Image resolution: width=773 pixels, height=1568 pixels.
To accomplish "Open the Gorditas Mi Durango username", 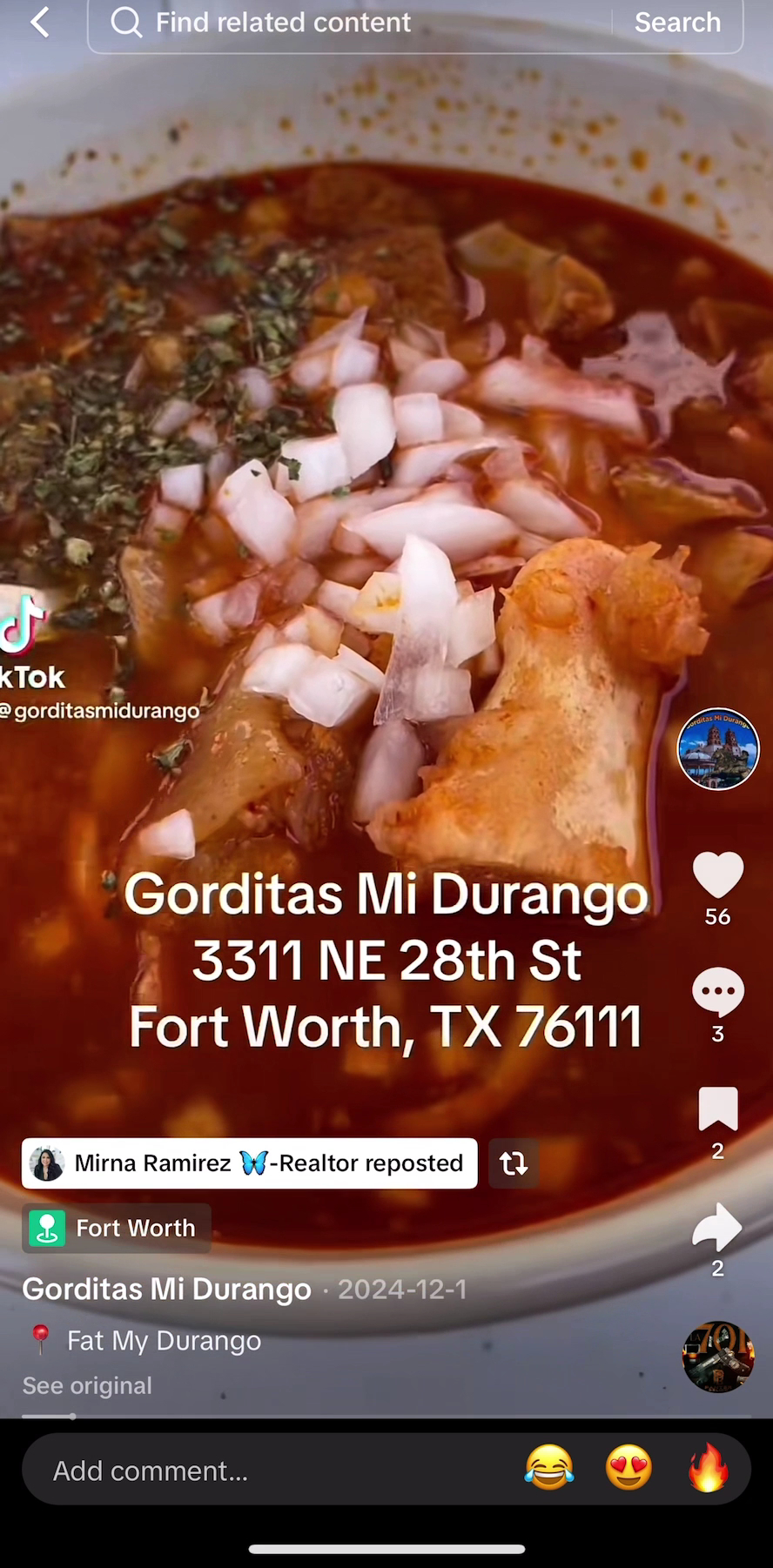I will tap(166, 1289).
